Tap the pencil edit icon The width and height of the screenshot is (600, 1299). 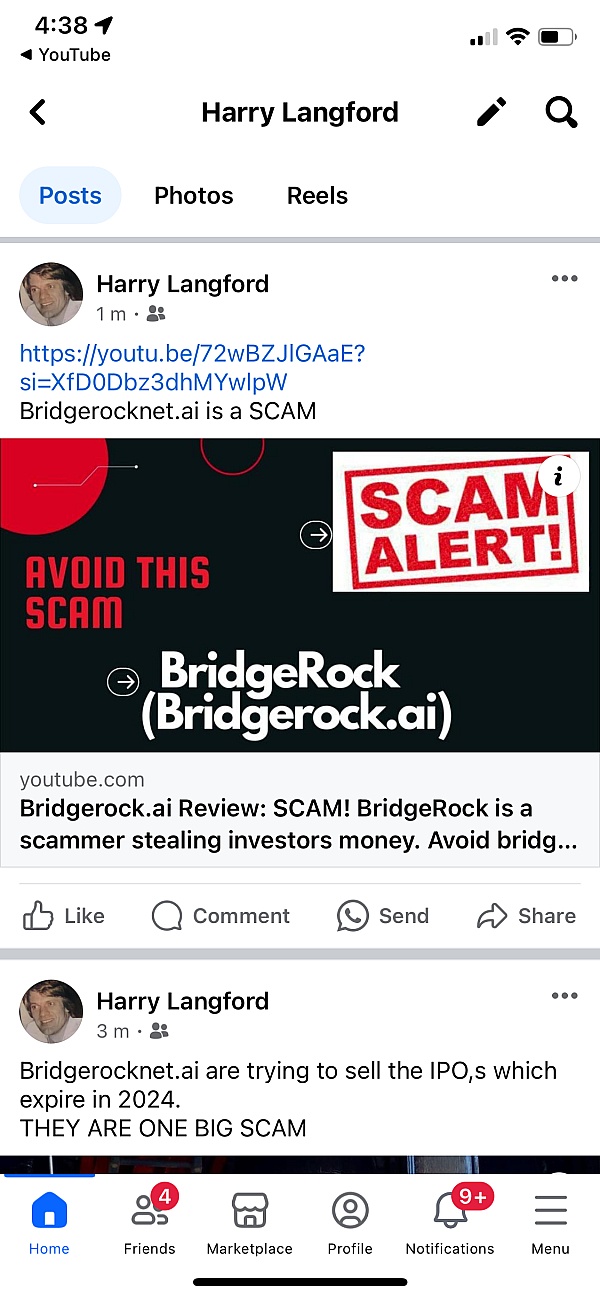pyautogui.click(x=491, y=112)
